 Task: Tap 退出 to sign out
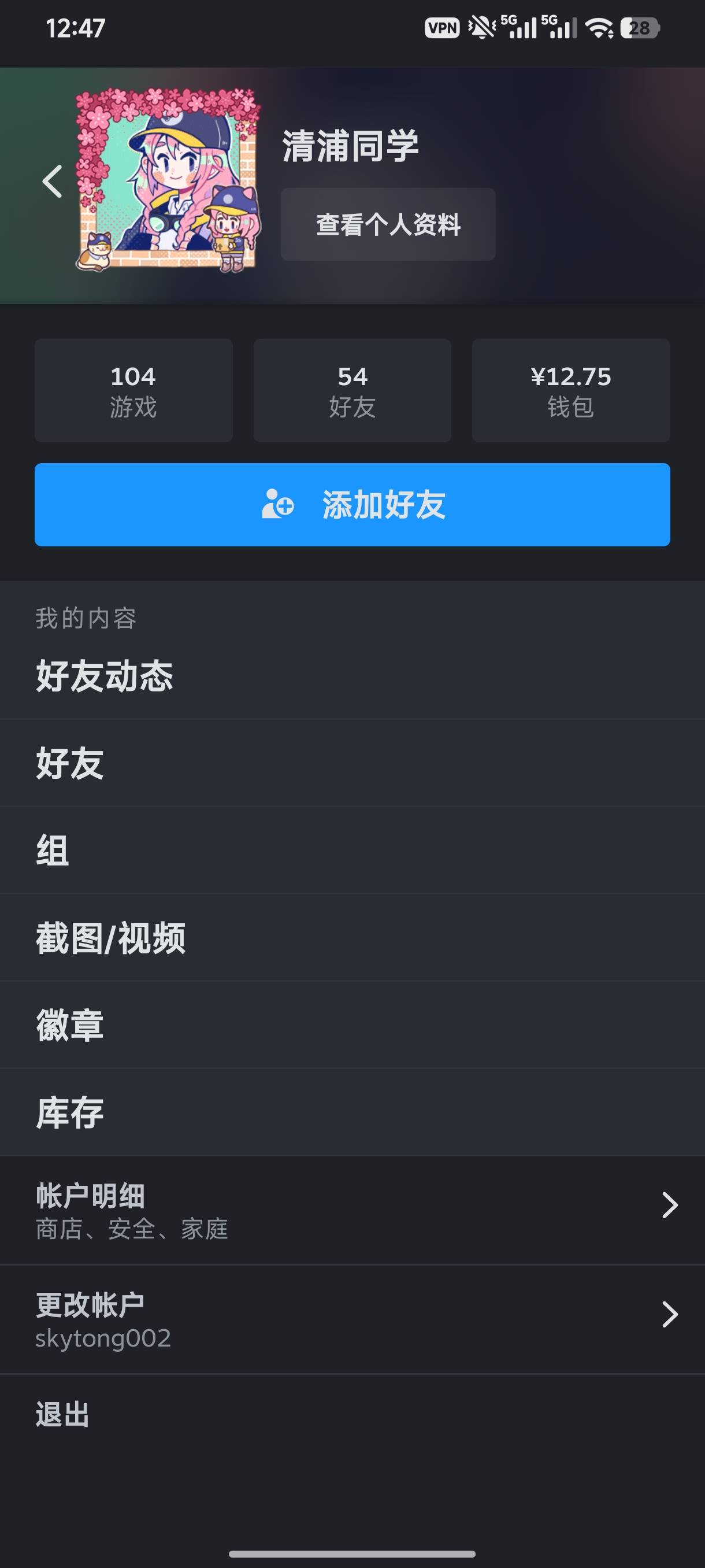[62, 1414]
